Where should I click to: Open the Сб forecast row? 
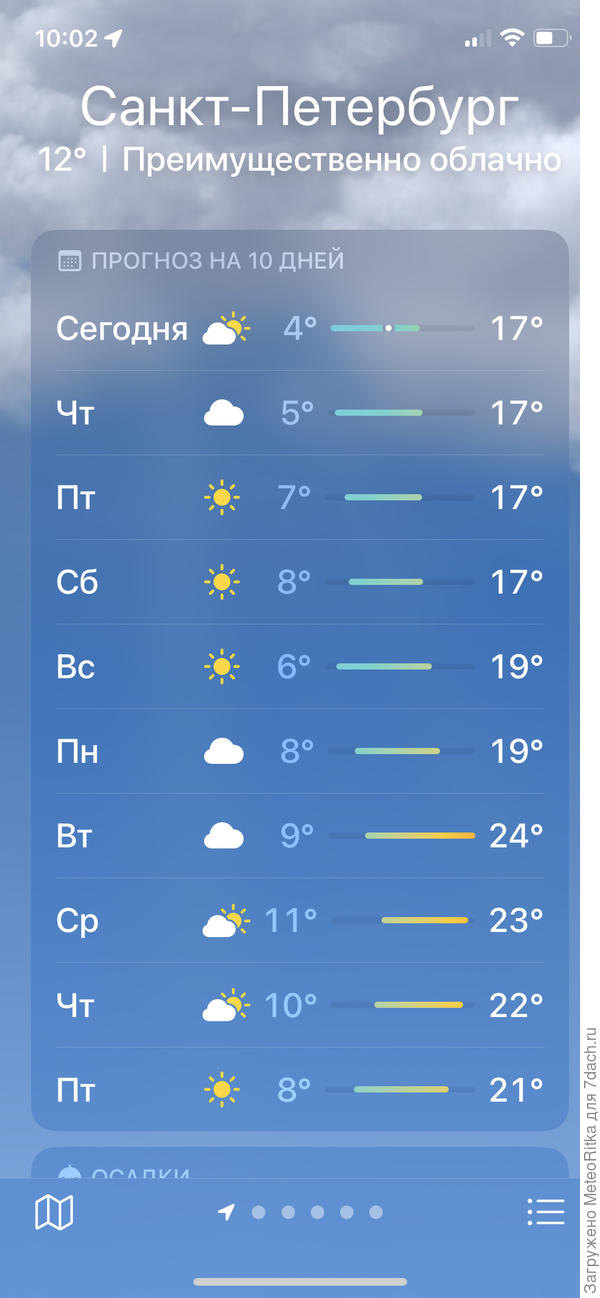click(x=300, y=581)
